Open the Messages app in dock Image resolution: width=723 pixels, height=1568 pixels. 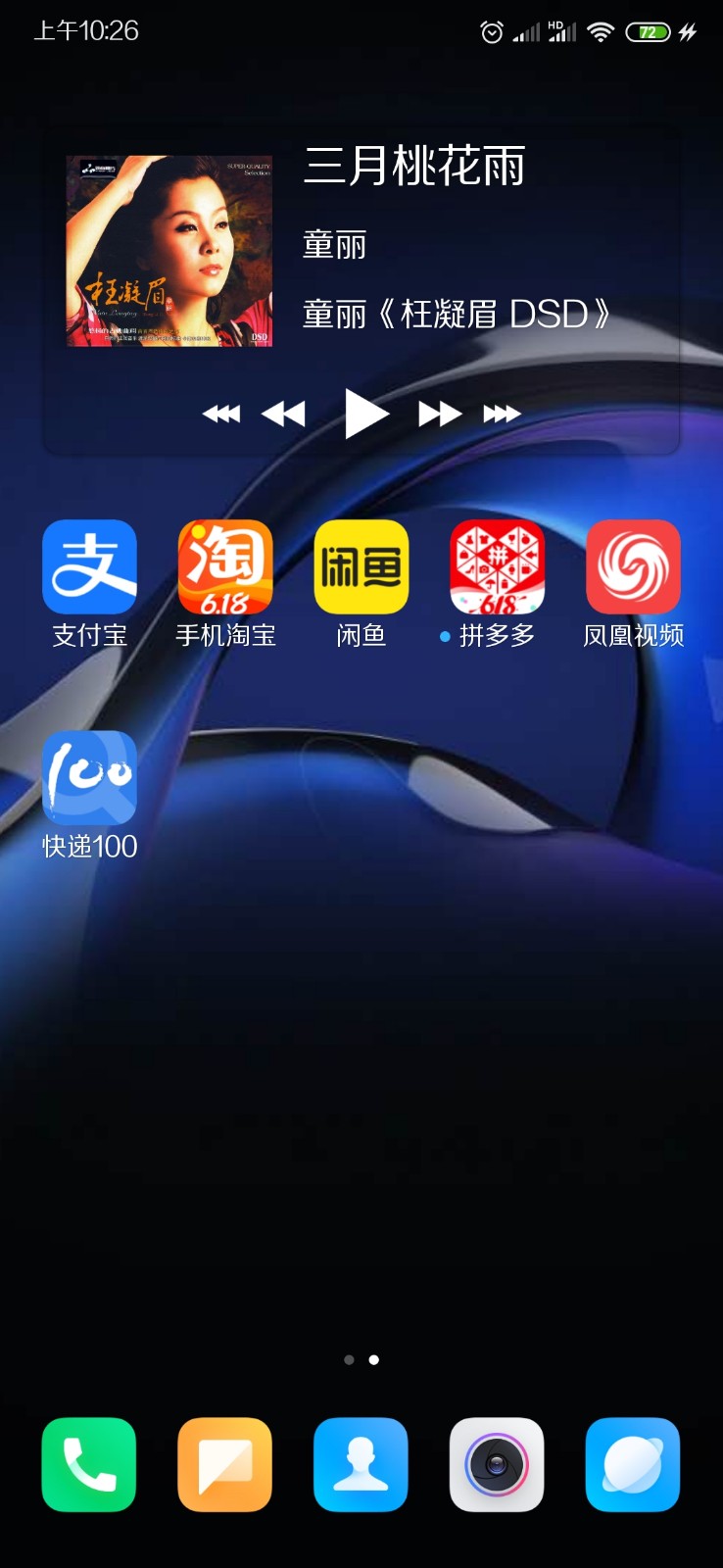225,1464
